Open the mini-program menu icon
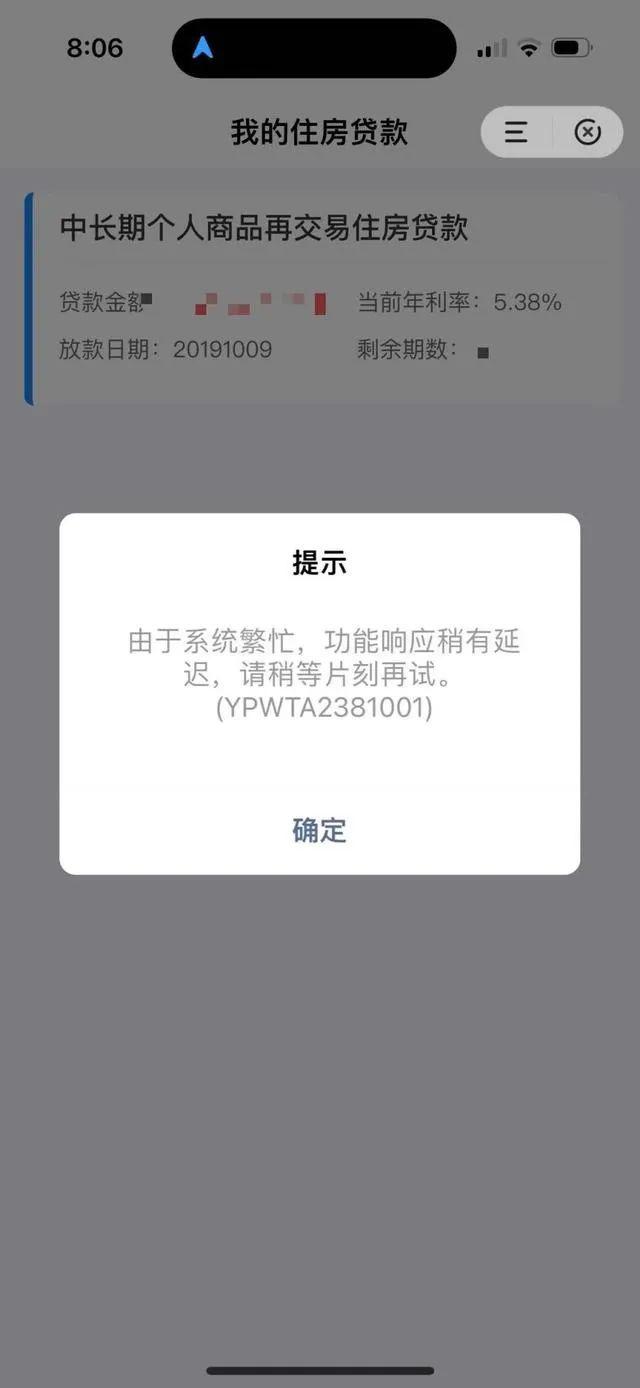Screen dimensions: 640x1388 click(x=516, y=132)
